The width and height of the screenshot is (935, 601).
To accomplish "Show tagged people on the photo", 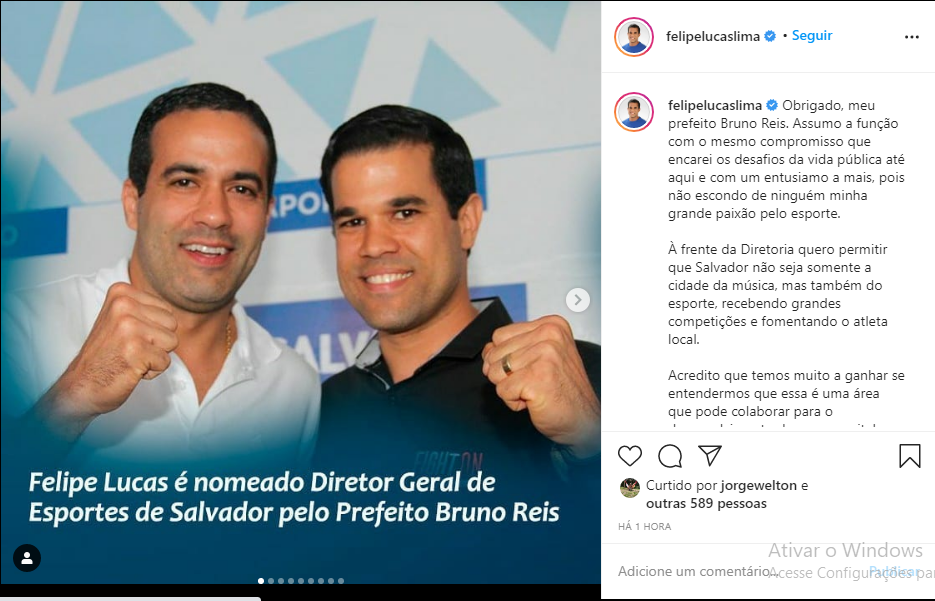I will (x=27, y=558).
